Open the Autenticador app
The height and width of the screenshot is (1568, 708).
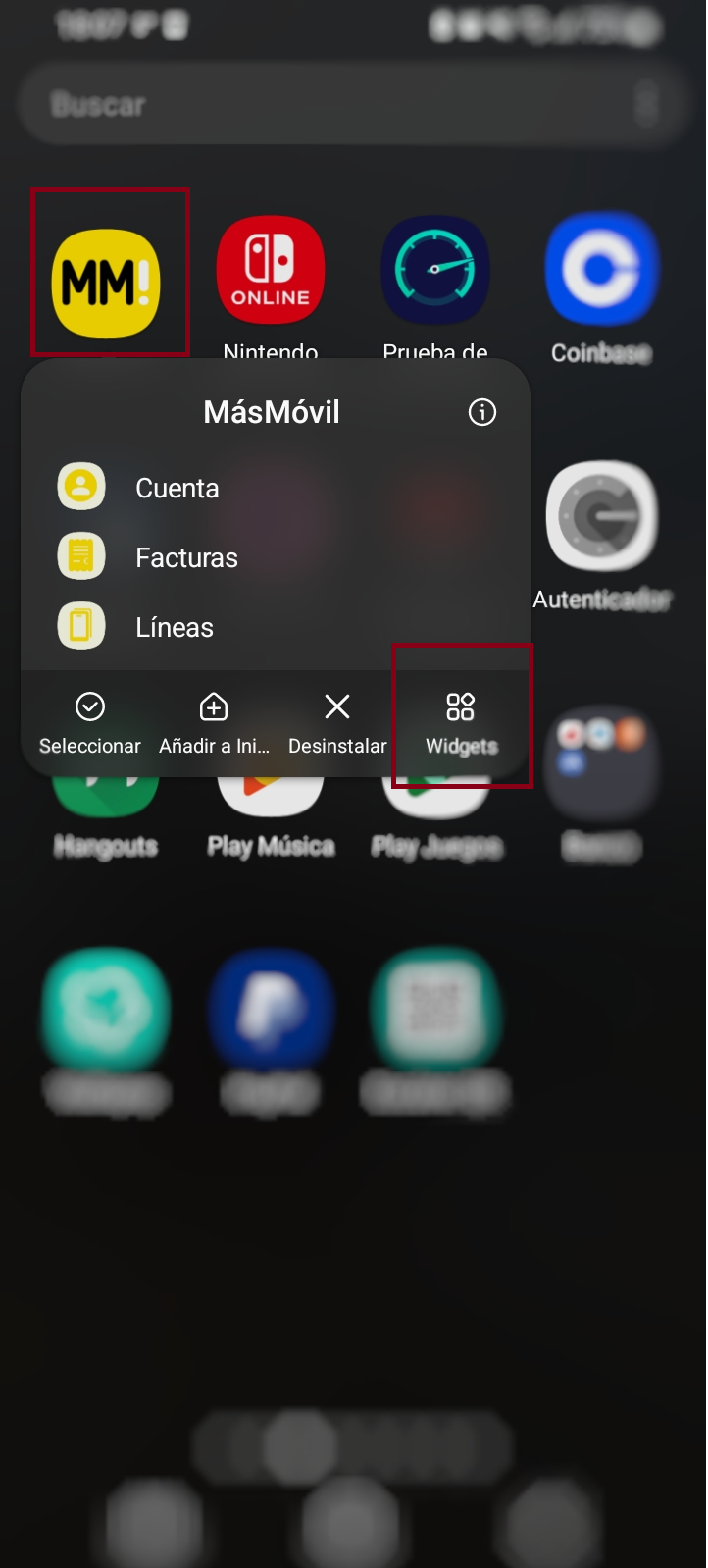pyautogui.click(x=601, y=517)
